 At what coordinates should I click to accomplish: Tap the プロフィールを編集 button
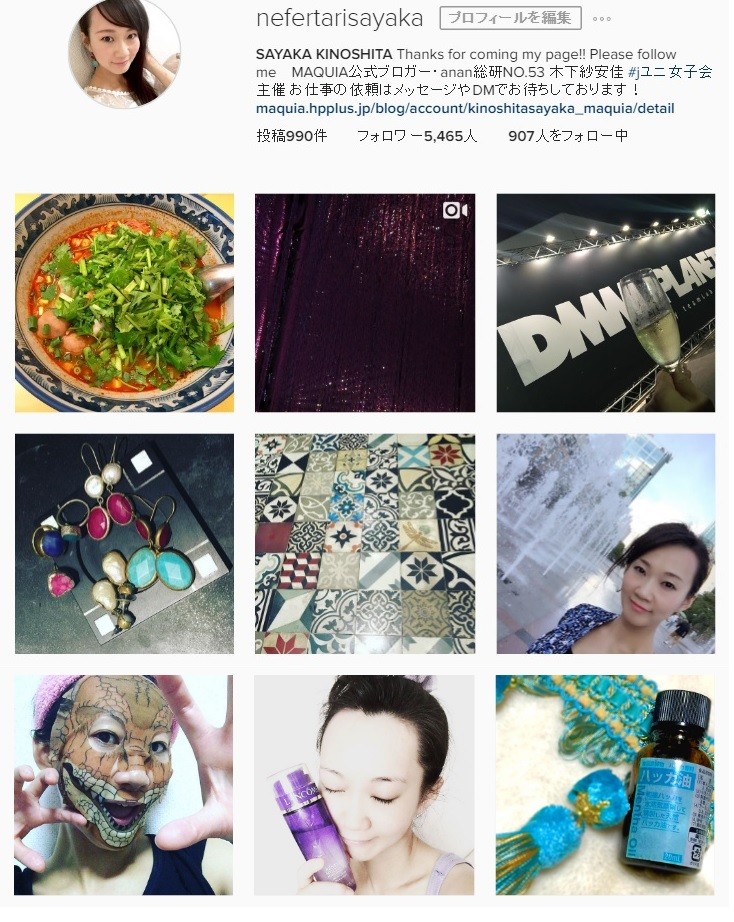[510, 18]
